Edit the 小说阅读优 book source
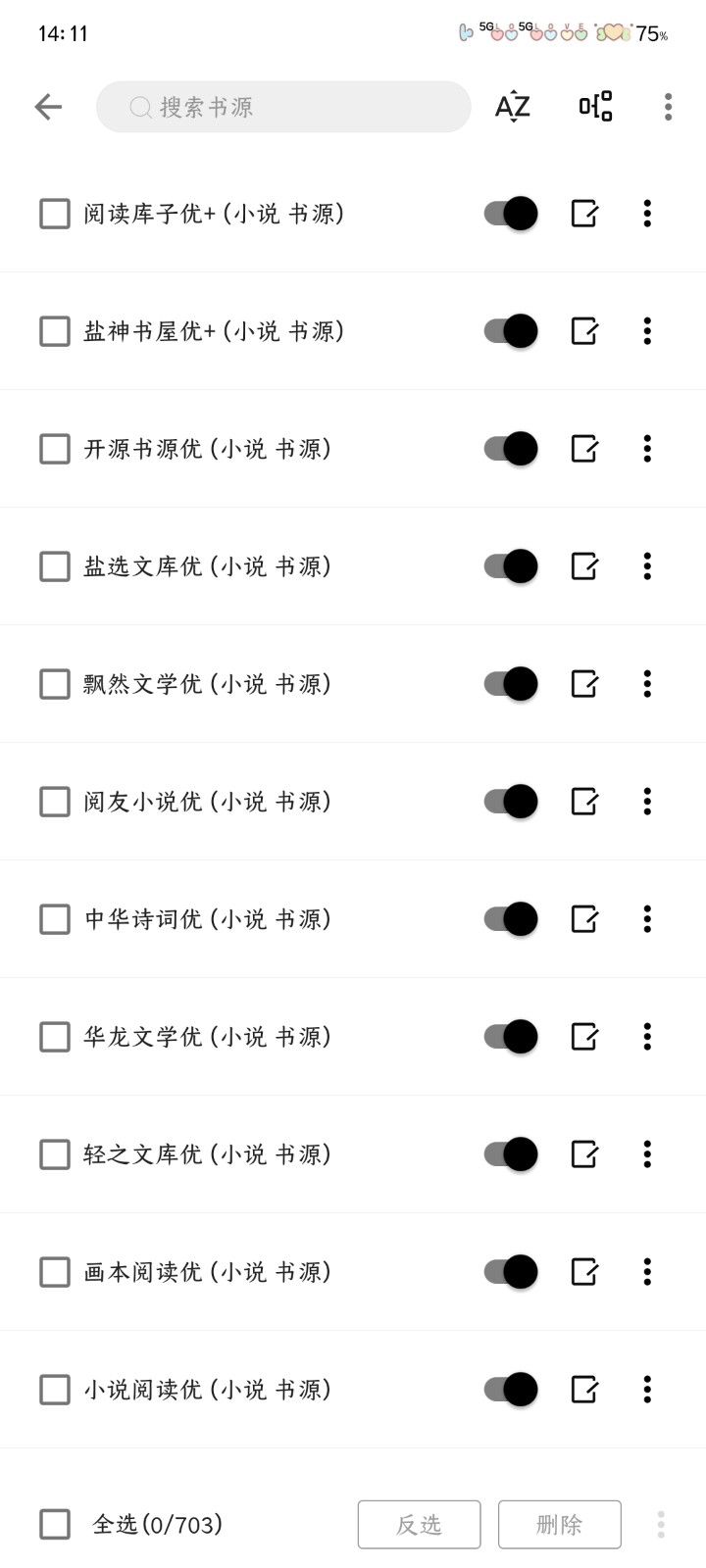This screenshot has height=1568, width=706. (584, 1390)
